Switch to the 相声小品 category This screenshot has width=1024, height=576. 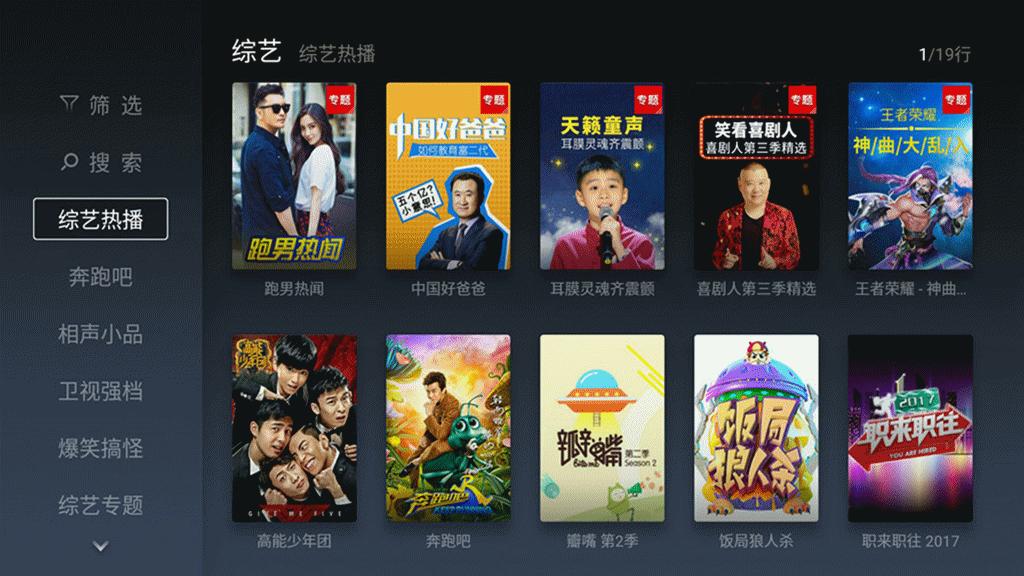click(100, 334)
